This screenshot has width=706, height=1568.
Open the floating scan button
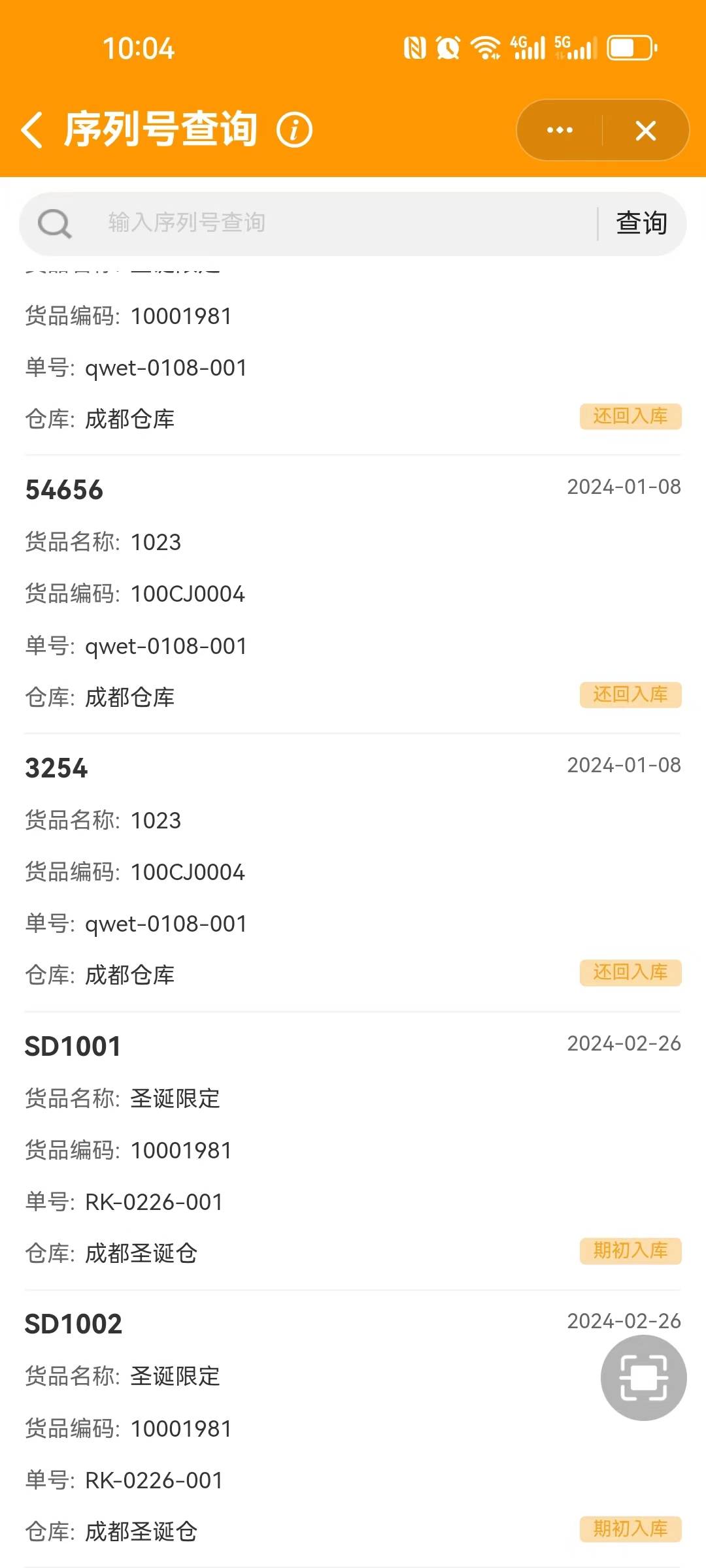[643, 1377]
